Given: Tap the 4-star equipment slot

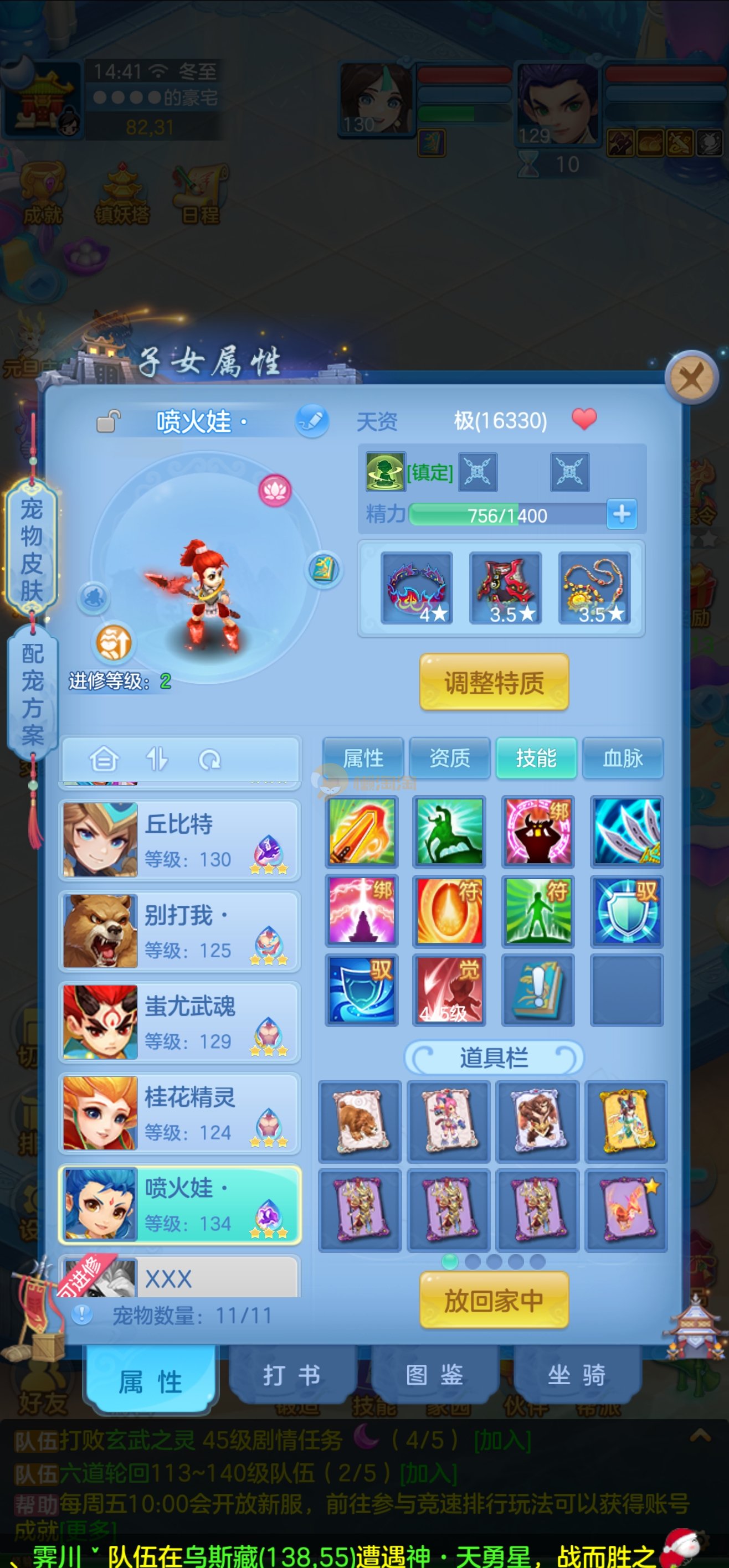Looking at the screenshot, I should click(x=417, y=588).
